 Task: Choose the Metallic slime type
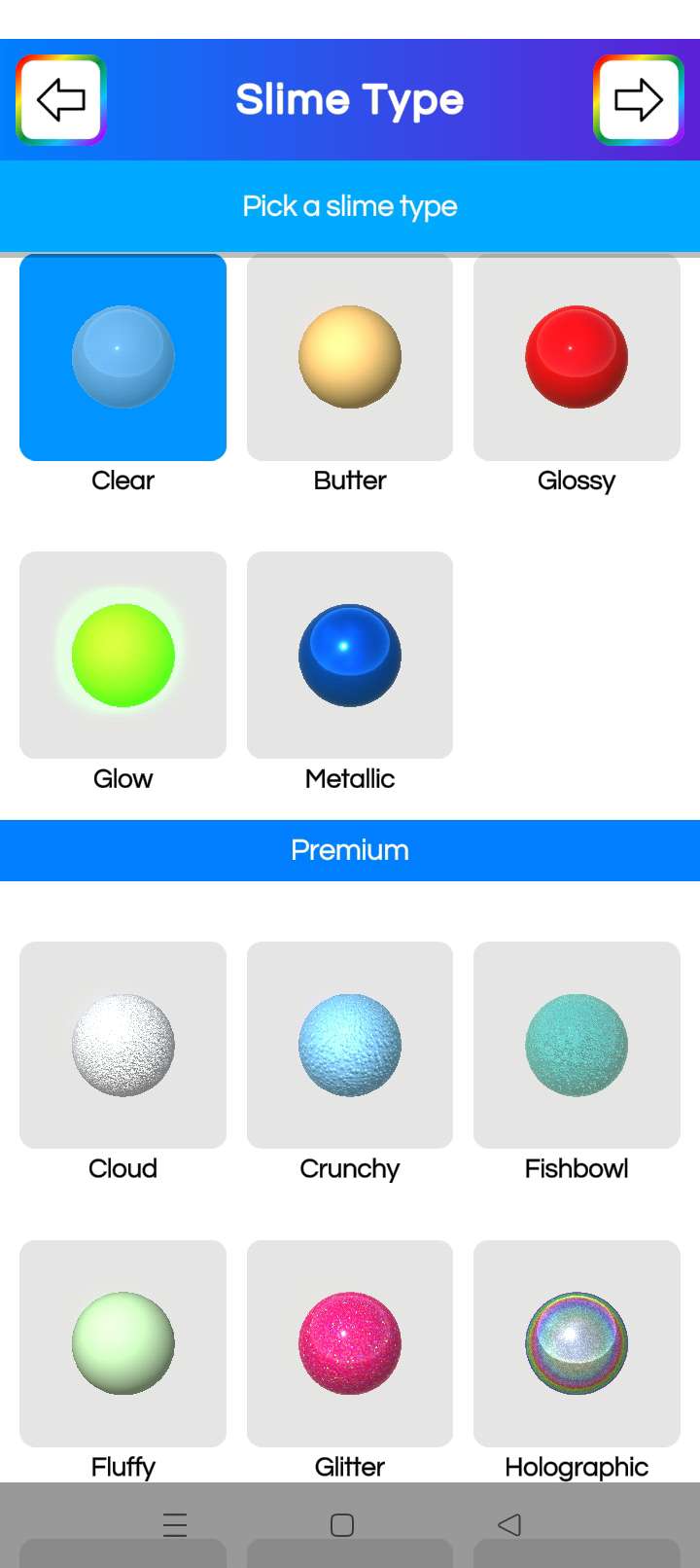click(350, 655)
